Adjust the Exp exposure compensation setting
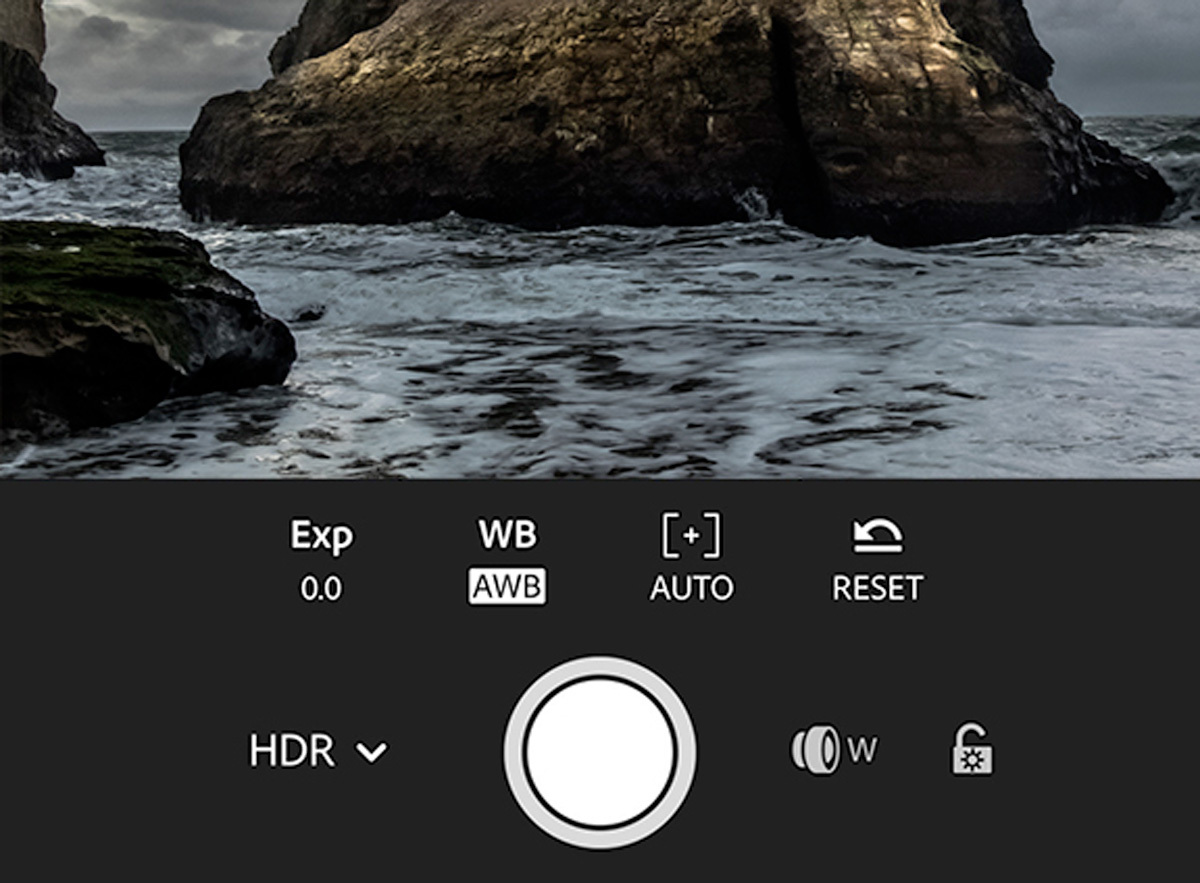The image size is (1200, 883). pyautogui.click(x=321, y=562)
